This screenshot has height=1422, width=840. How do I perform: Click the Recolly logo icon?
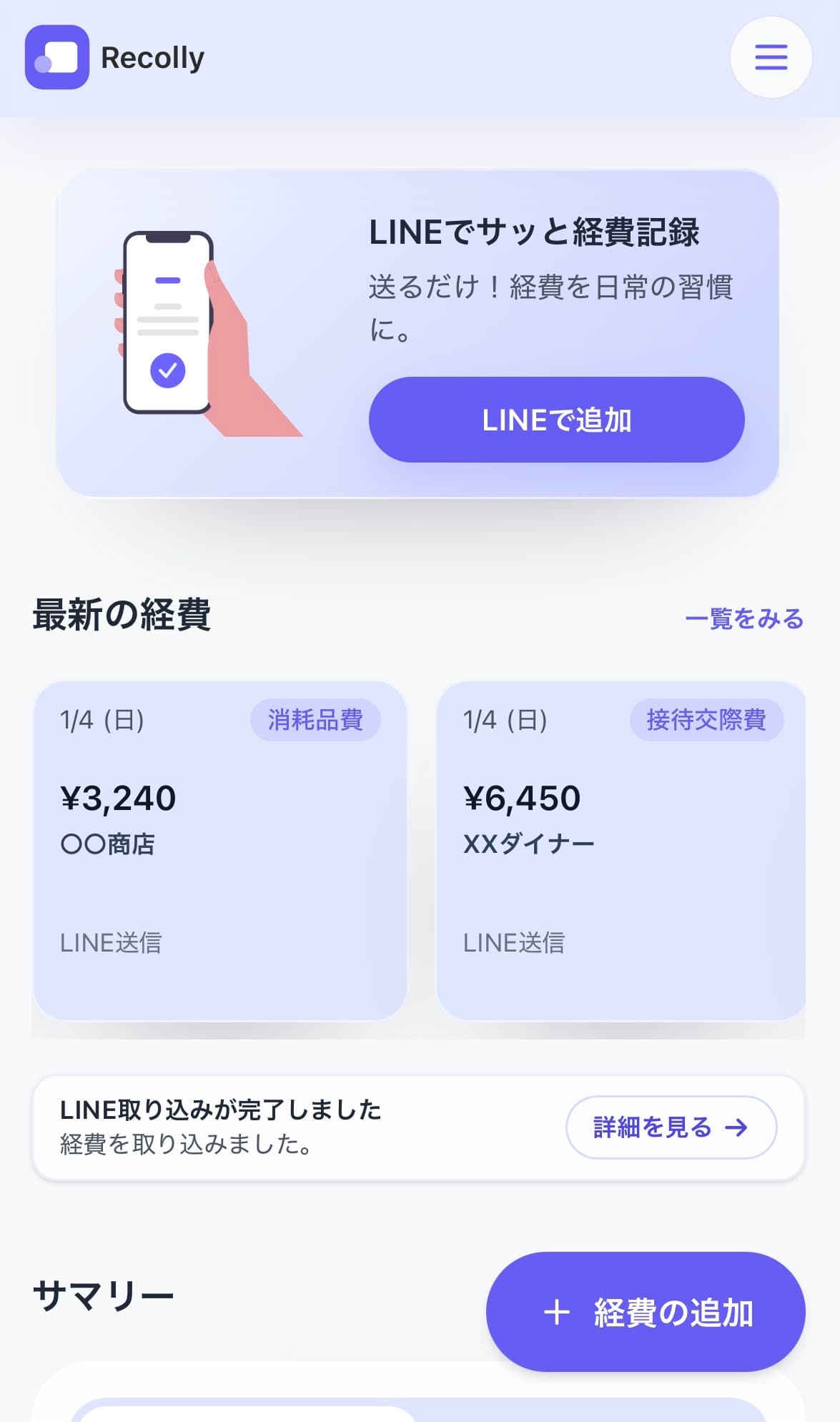57,59
